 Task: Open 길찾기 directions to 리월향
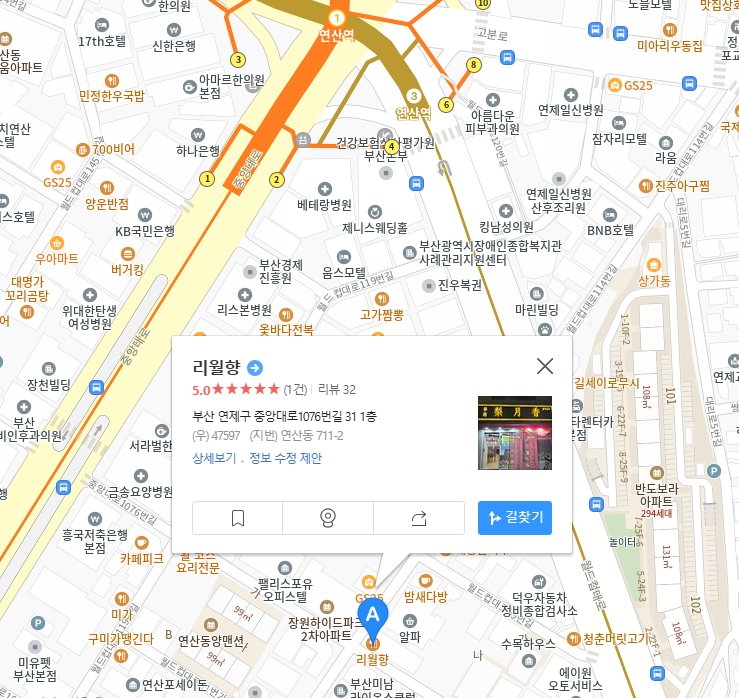pos(515,517)
